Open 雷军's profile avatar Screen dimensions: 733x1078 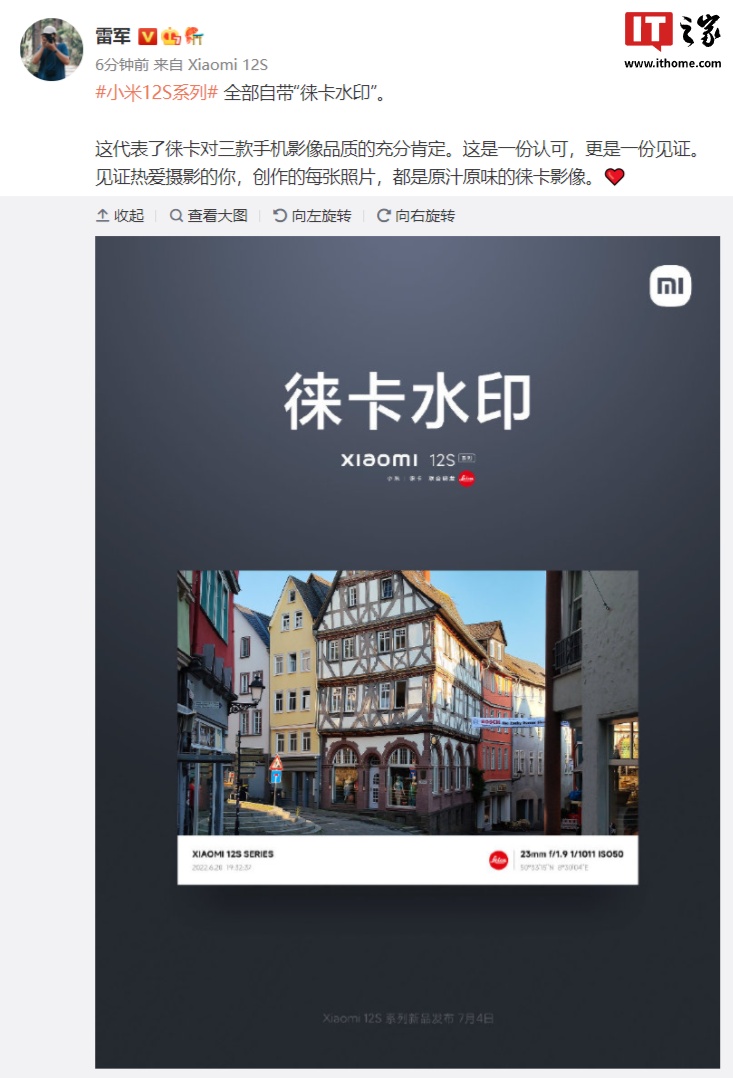(51, 49)
